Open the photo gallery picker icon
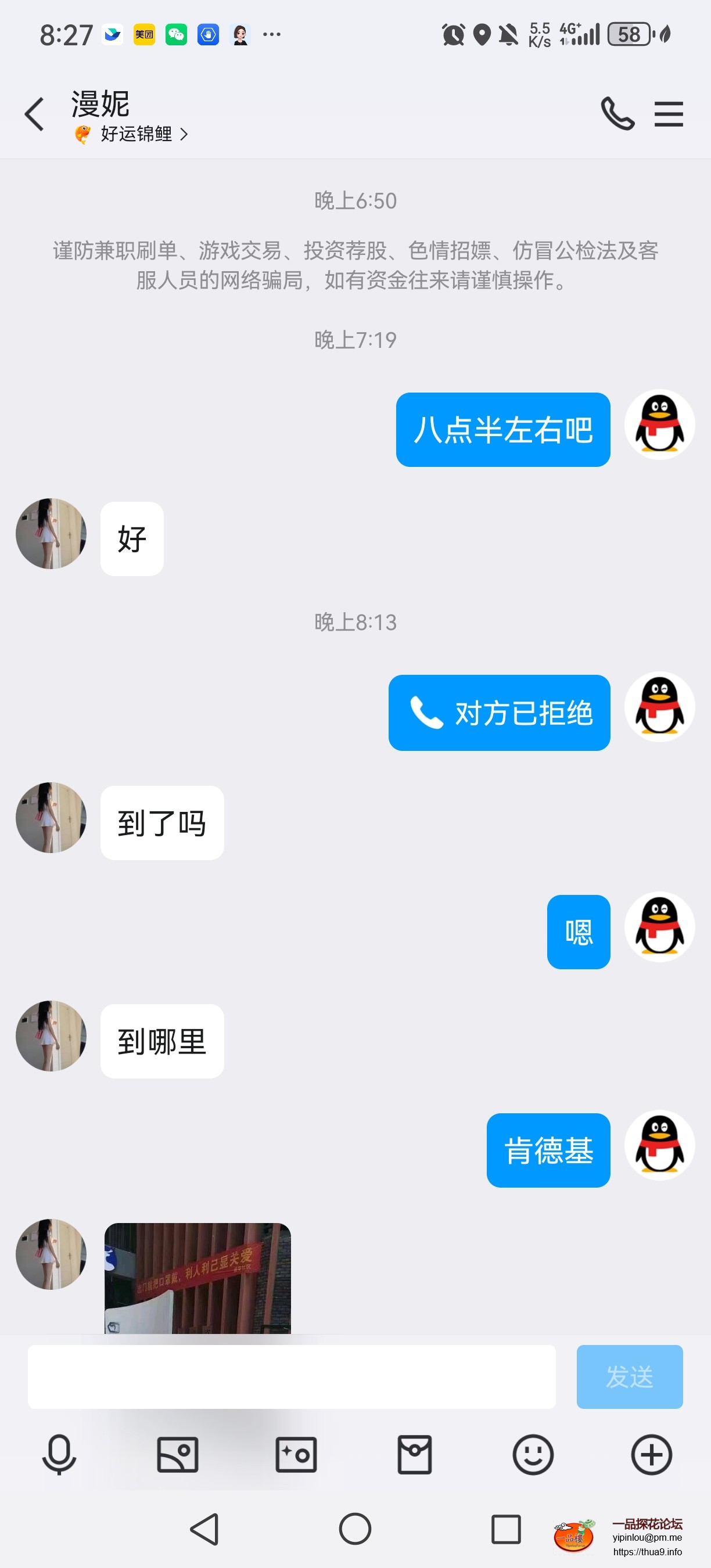This screenshot has height=1568, width=711. 177,1455
